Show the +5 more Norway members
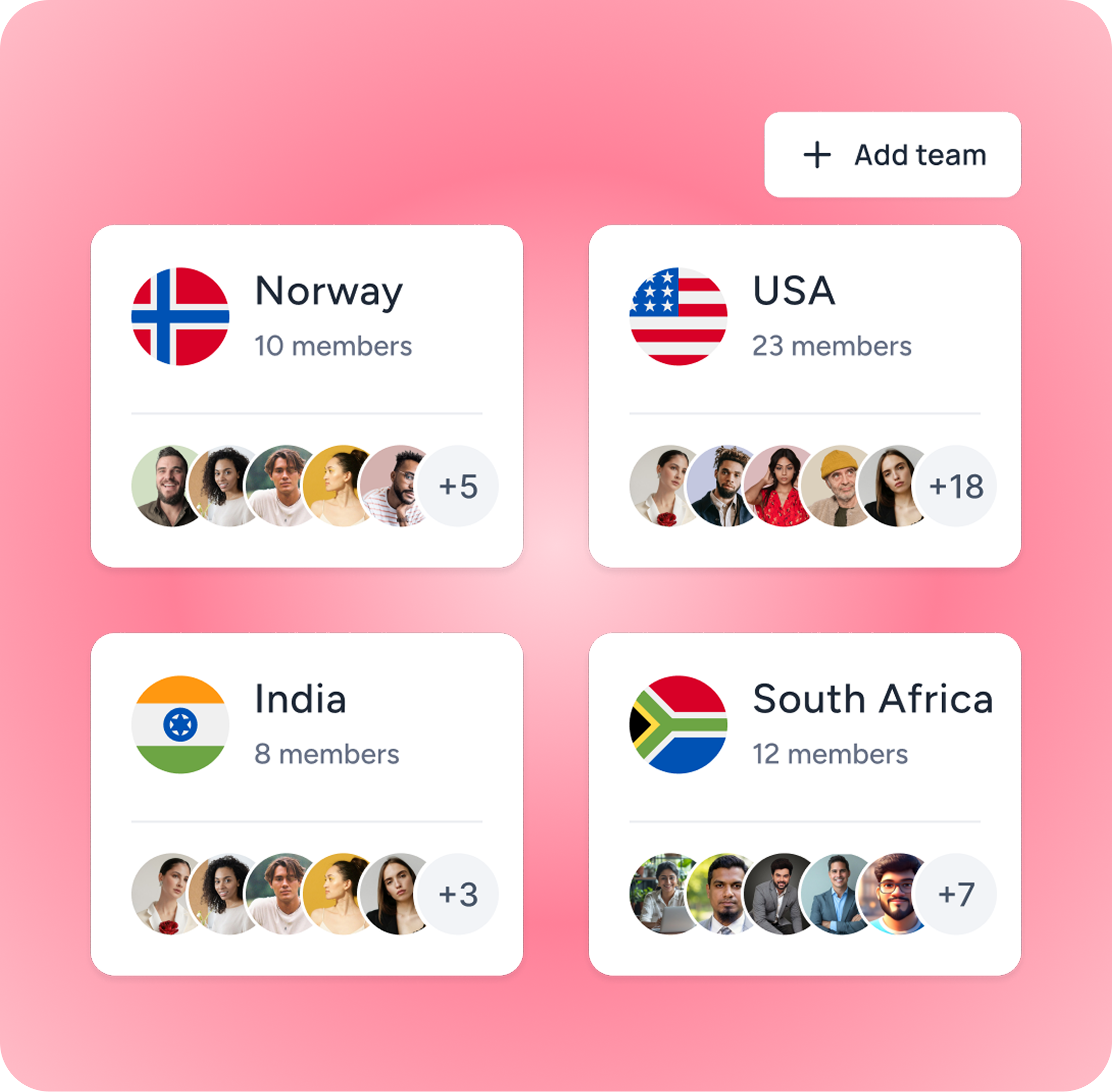Screen dimensions: 1112x1092 click(x=458, y=486)
